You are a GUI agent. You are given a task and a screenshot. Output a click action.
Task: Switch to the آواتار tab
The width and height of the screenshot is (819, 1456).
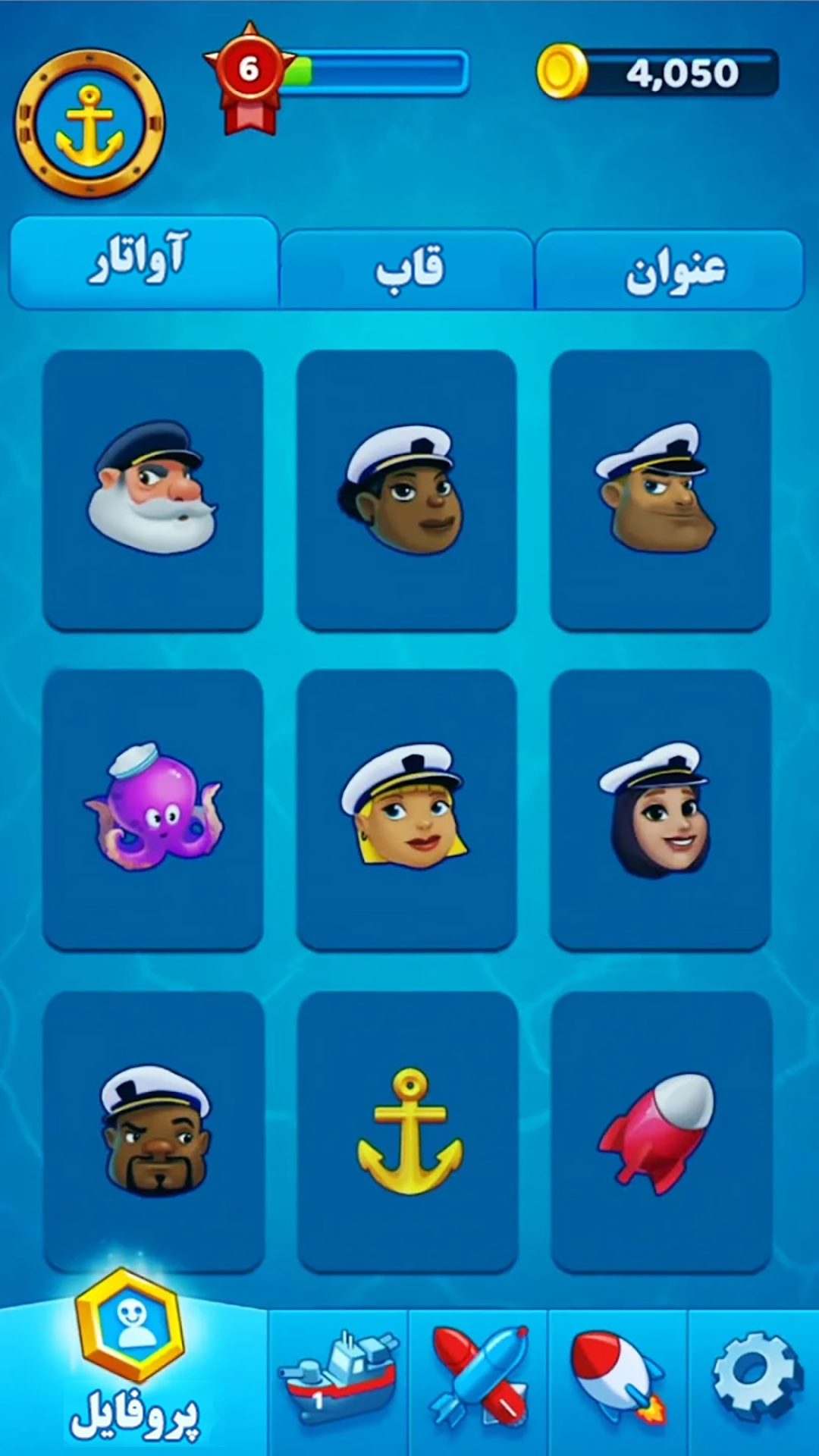(x=143, y=262)
